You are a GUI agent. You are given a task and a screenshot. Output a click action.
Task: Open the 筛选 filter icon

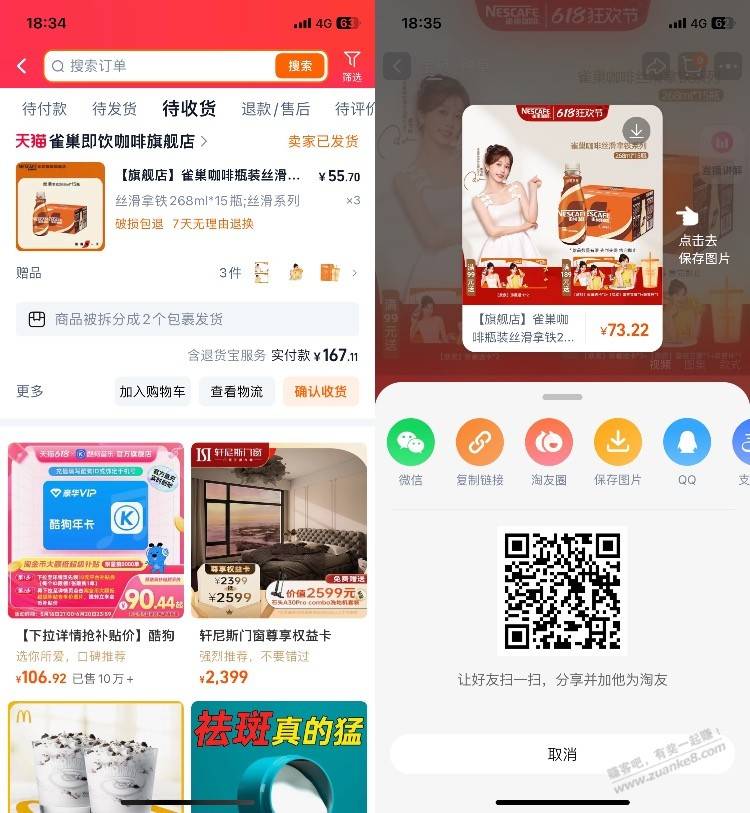click(x=352, y=66)
